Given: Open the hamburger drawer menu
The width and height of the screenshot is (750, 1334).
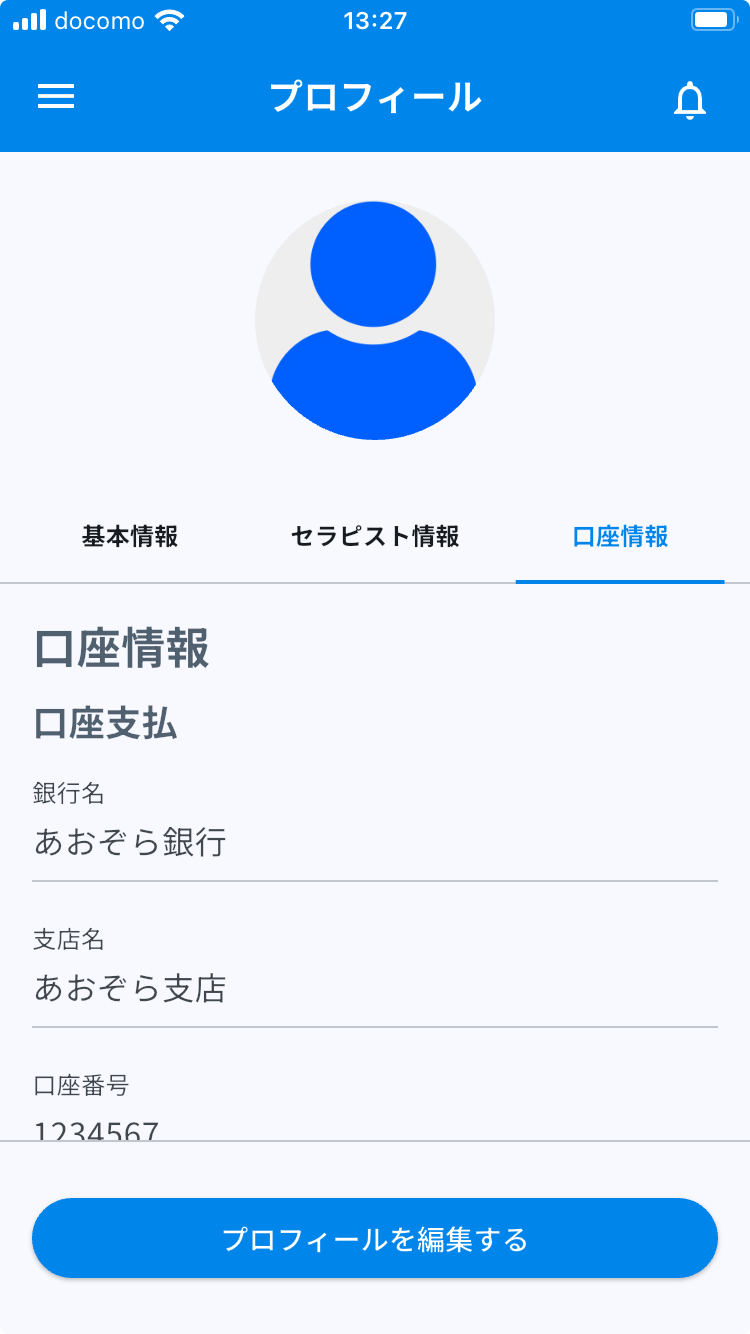Looking at the screenshot, I should (56, 96).
